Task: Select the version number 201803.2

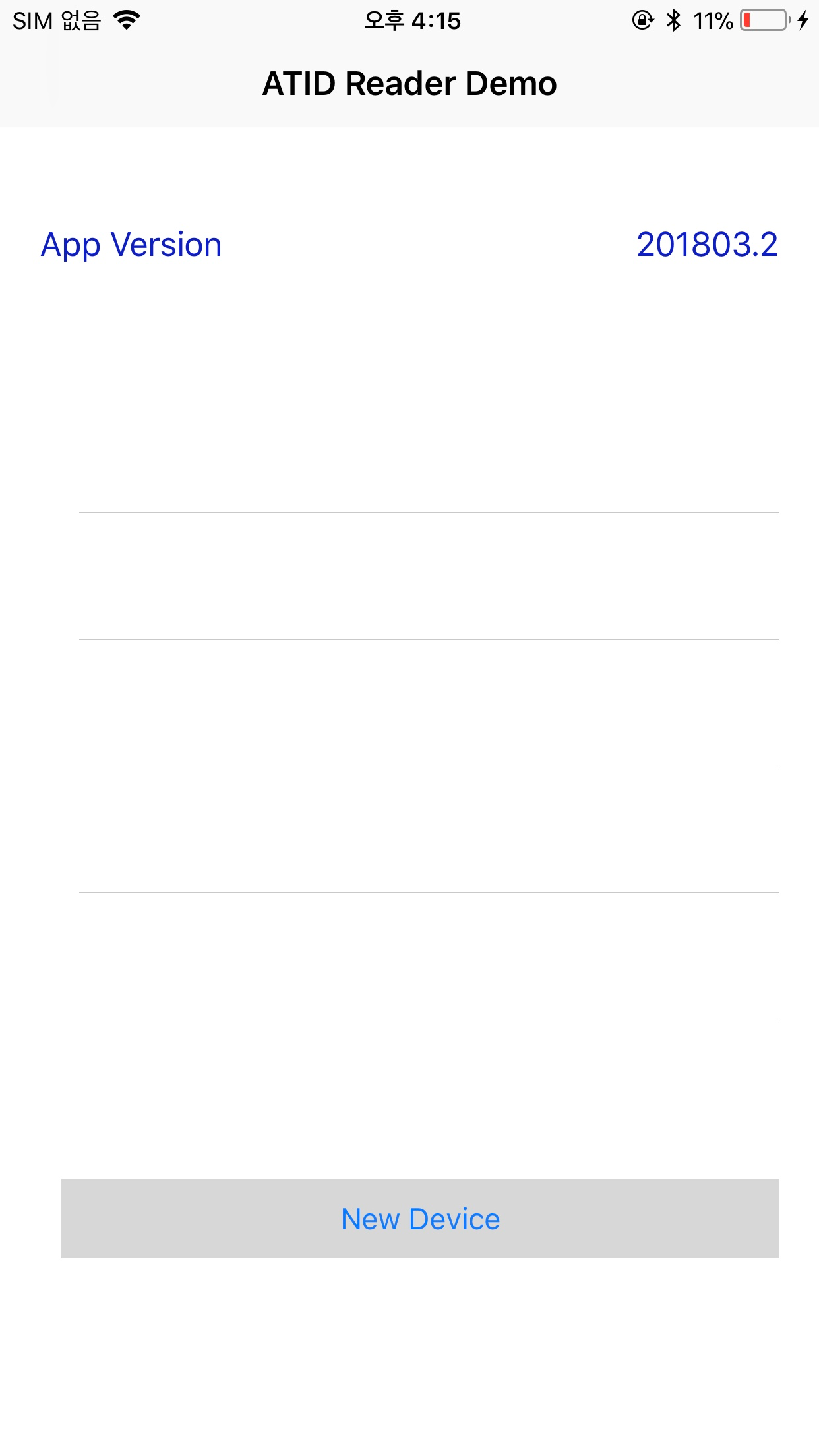Action: (707, 245)
